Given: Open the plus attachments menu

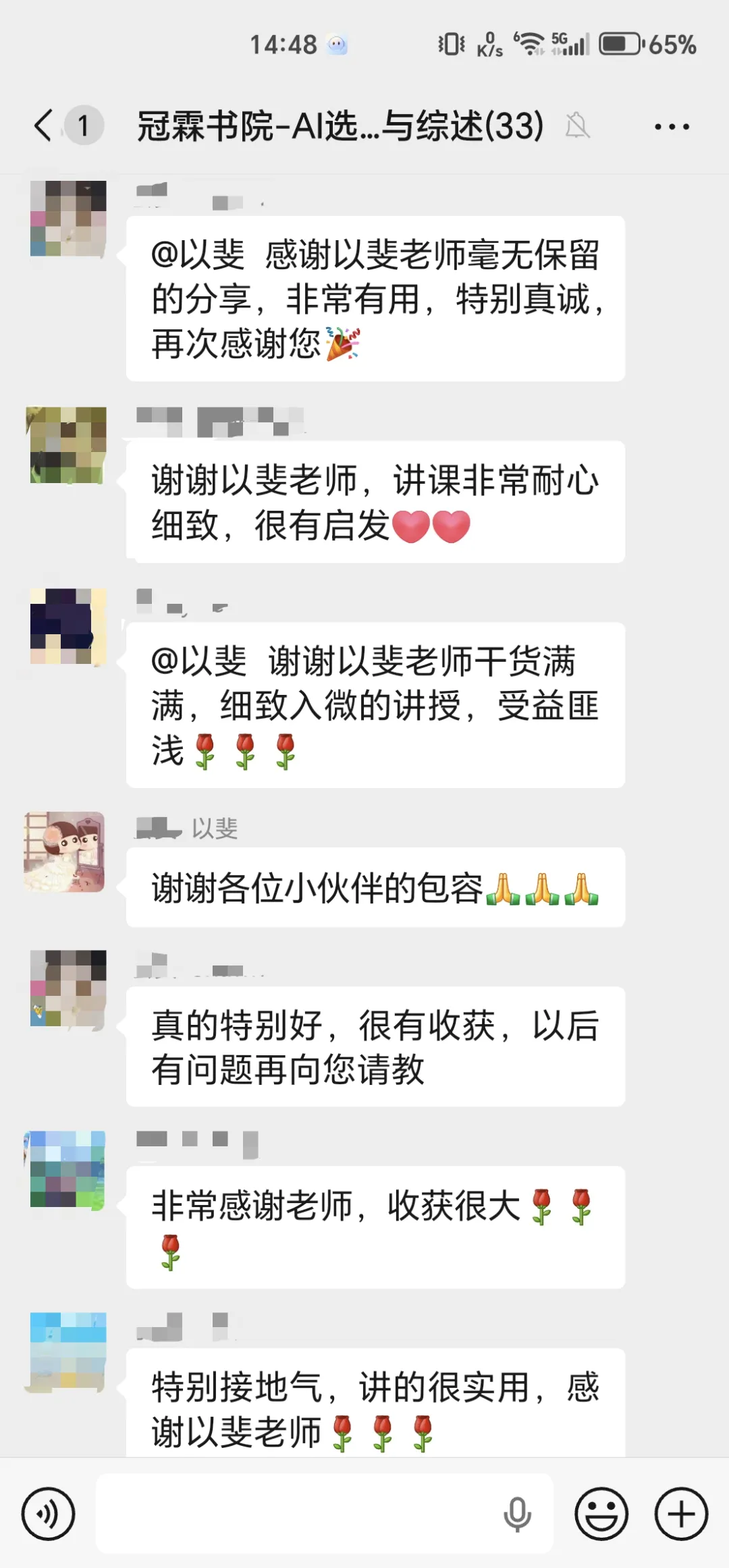Looking at the screenshot, I should click(x=681, y=1513).
